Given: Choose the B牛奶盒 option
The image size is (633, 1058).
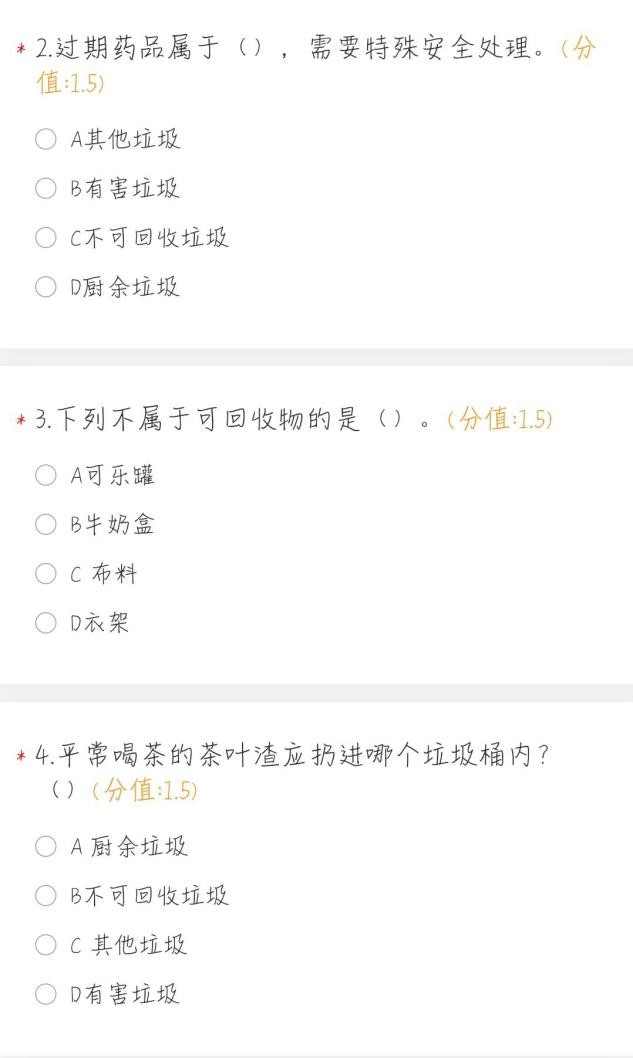Looking at the screenshot, I should pyautogui.click(x=46, y=524).
